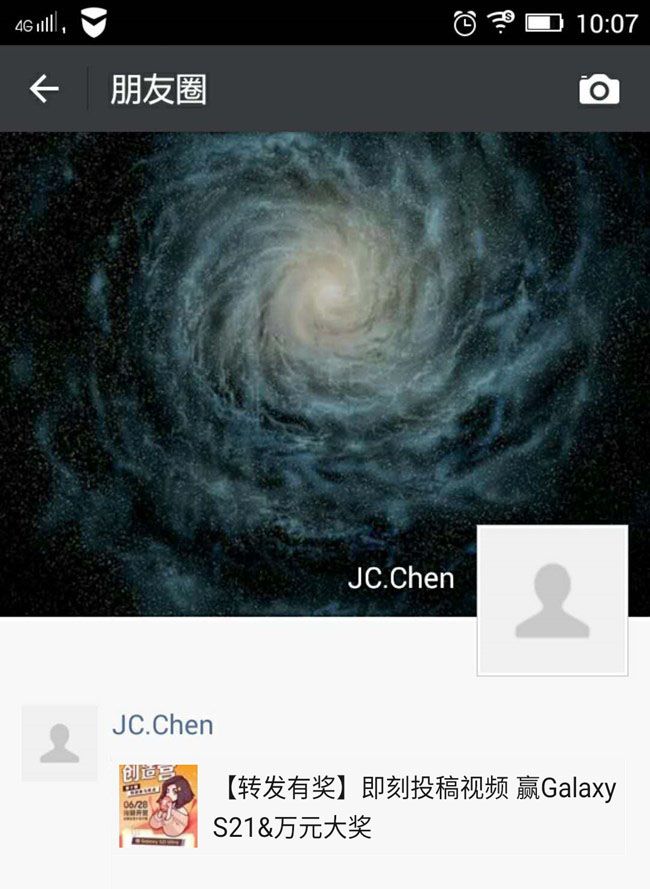650x889 pixels.
Task: Go back from the 朋友圈 screen
Action: click(44, 89)
